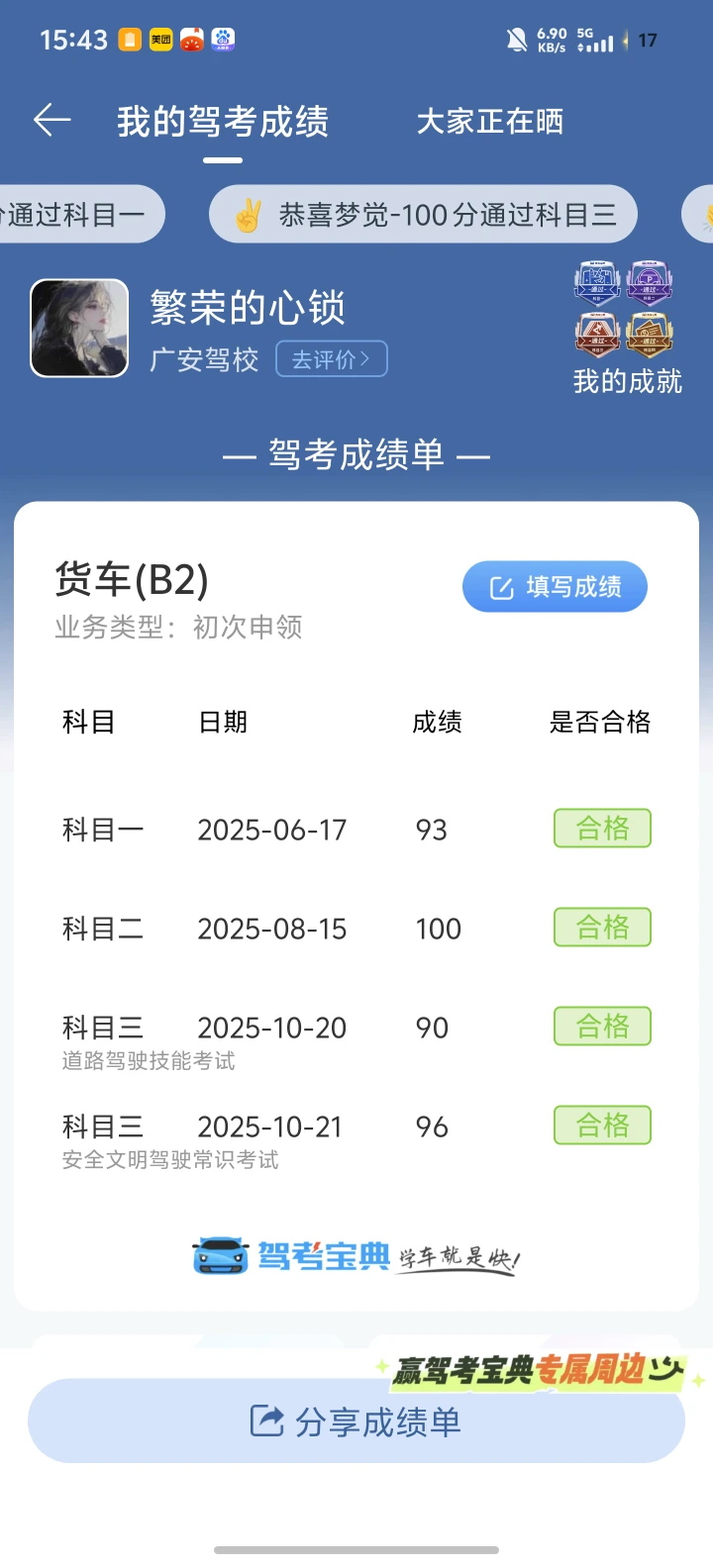This screenshot has height=1568, width=713.
Task: Open 去评价 to rate 广安驾校
Action: [331, 359]
